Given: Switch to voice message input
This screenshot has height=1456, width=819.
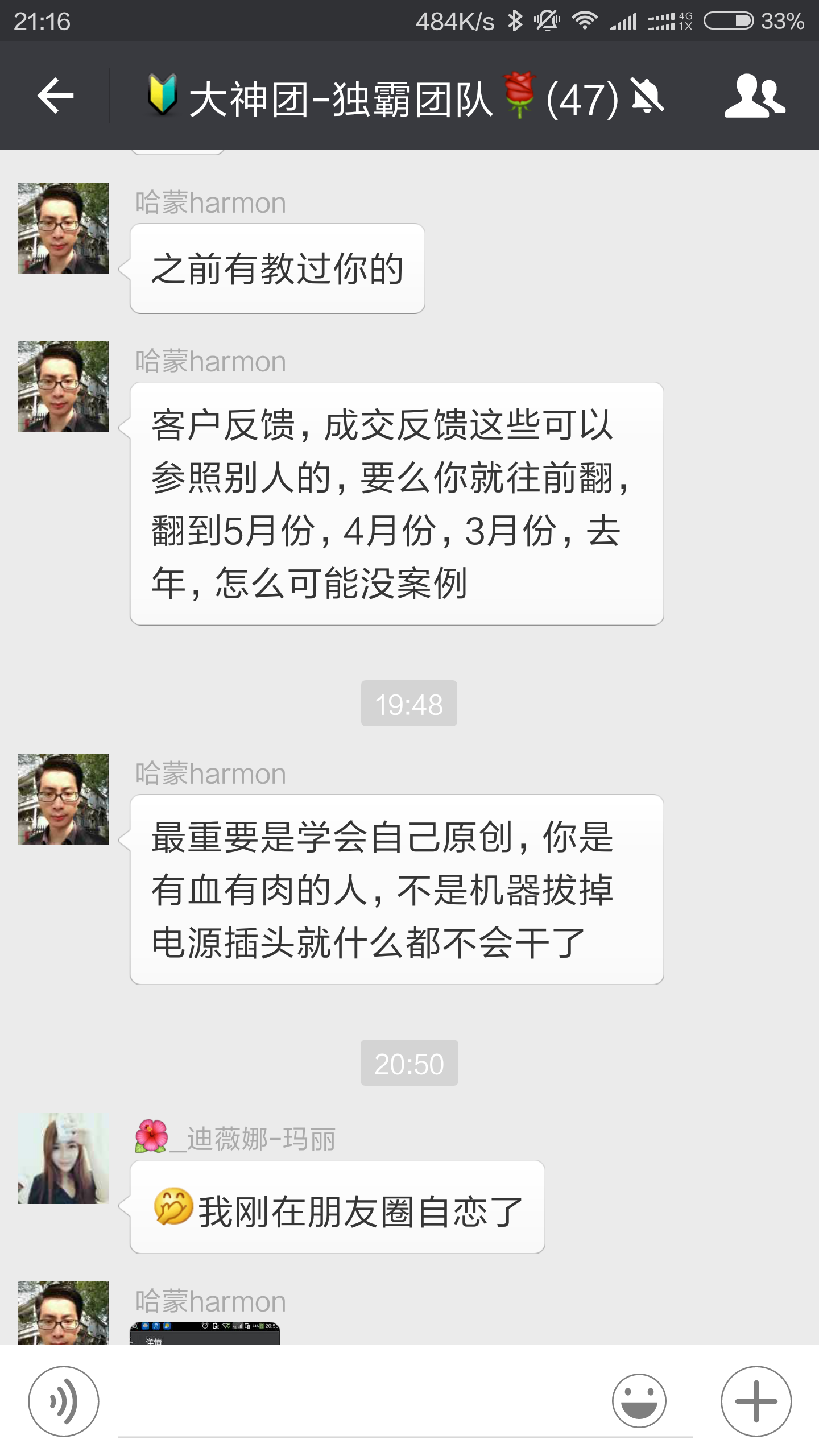Looking at the screenshot, I should pos(64,1401).
